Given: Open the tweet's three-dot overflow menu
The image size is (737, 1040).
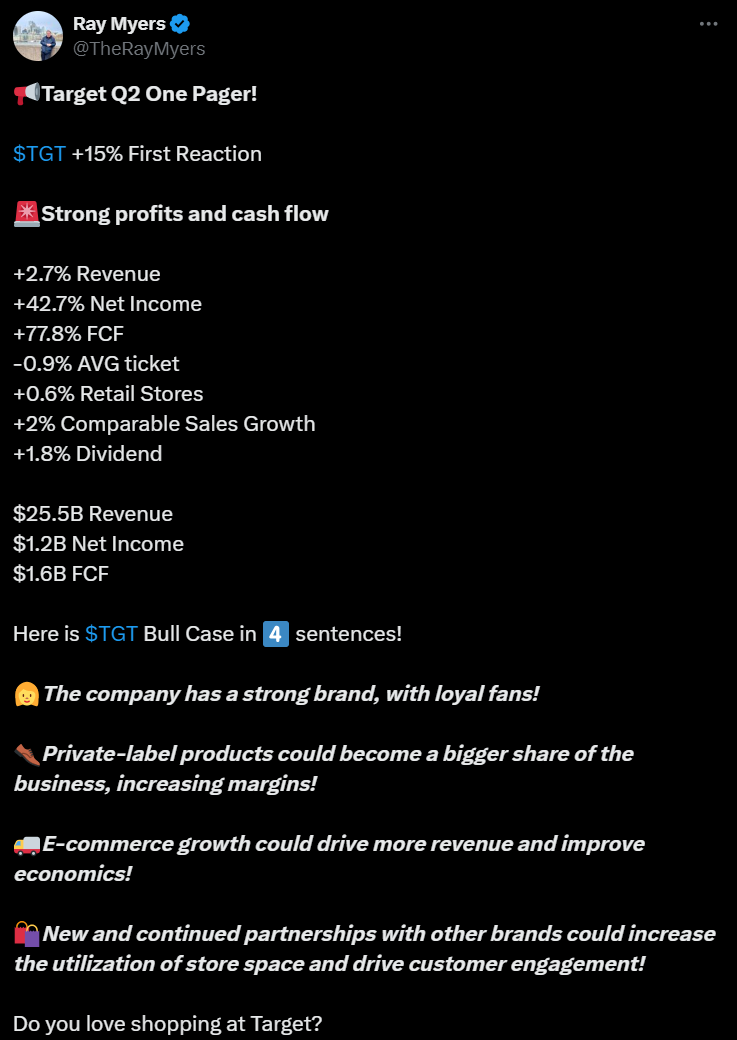Looking at the screenshot, I should [709, 24].
